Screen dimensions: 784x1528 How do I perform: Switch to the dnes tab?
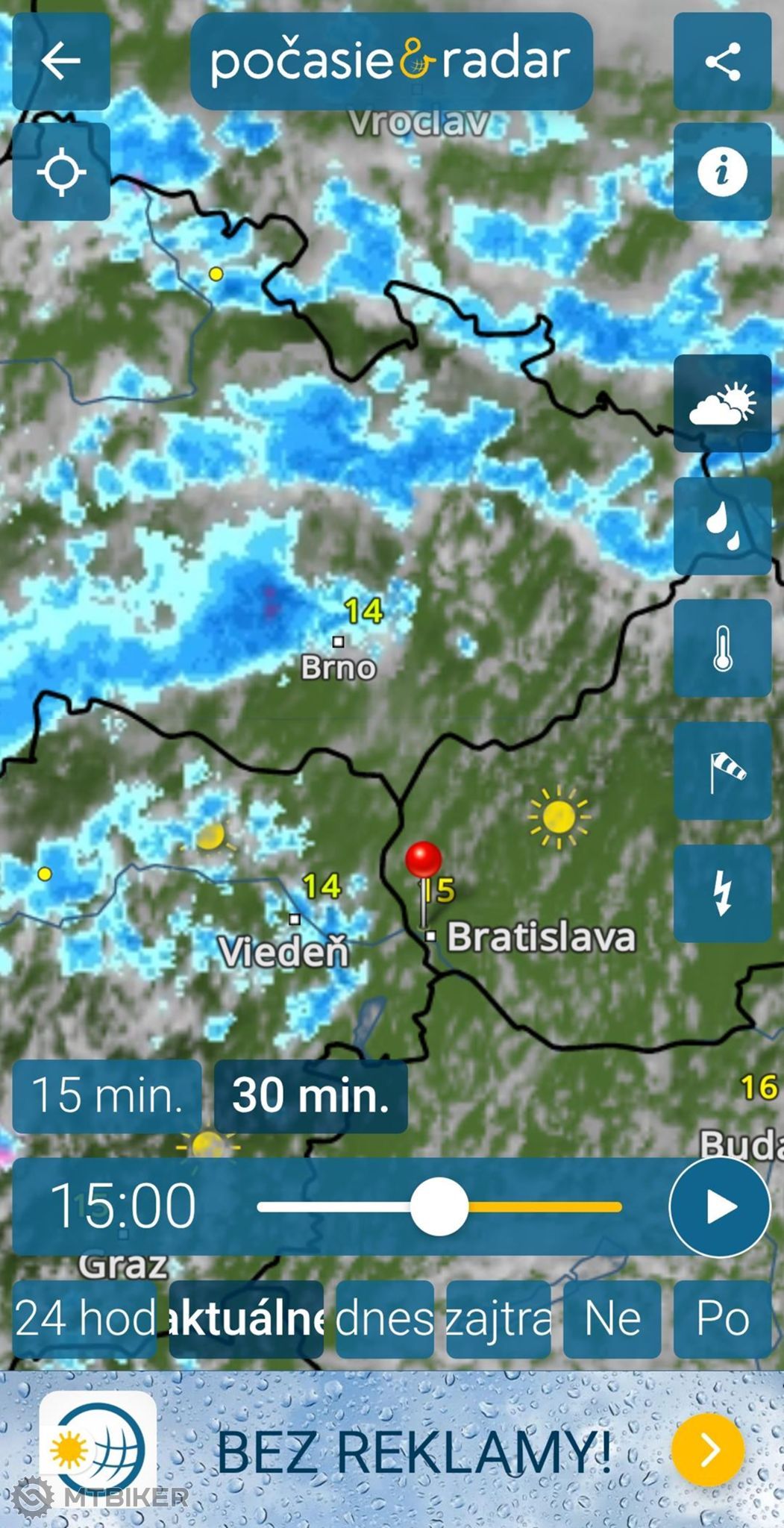[x=385, y=1319]
